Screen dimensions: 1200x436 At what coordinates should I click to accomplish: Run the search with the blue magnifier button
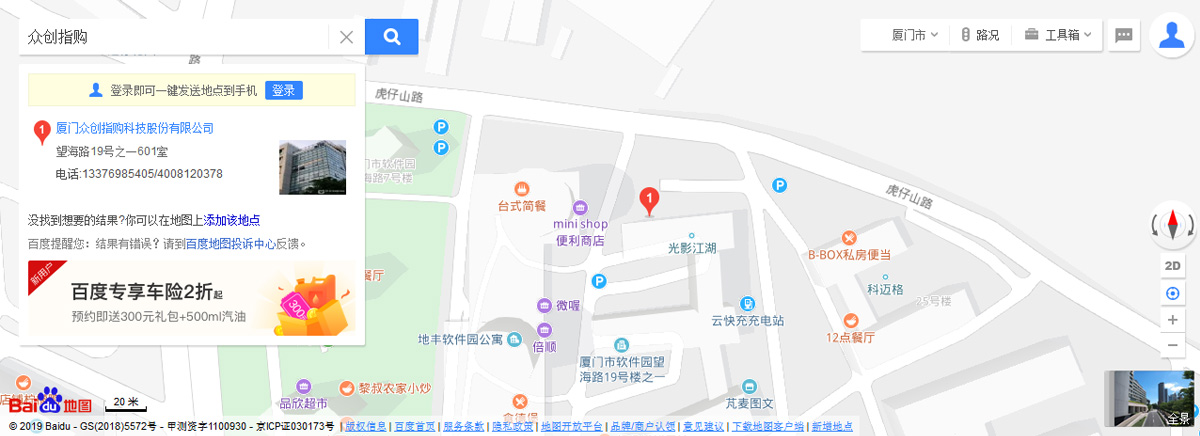click(391, 37)
